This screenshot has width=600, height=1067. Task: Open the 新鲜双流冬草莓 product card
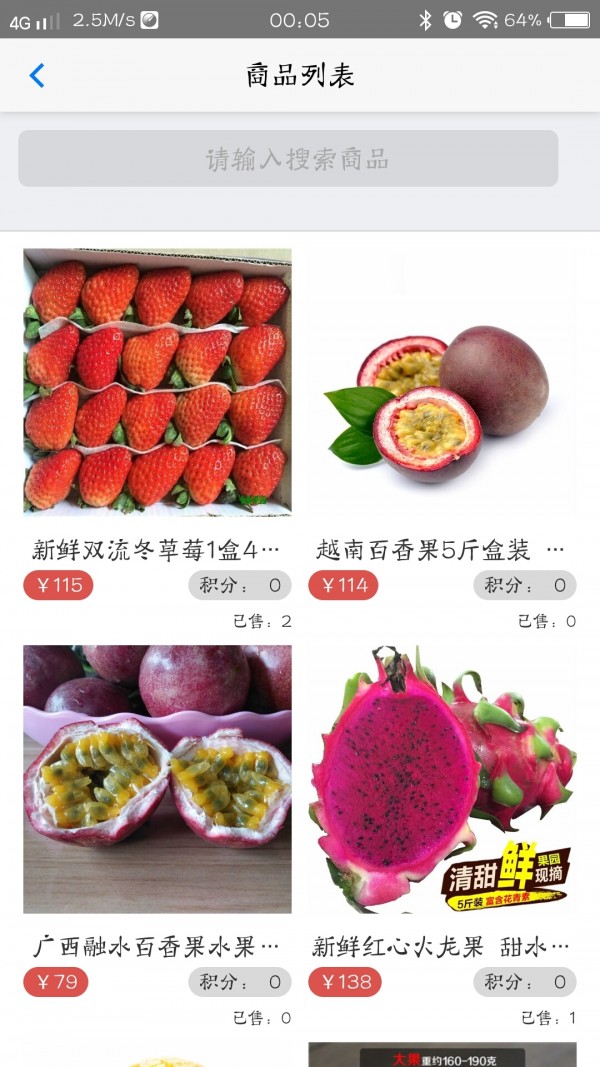[x=157, y=382]
